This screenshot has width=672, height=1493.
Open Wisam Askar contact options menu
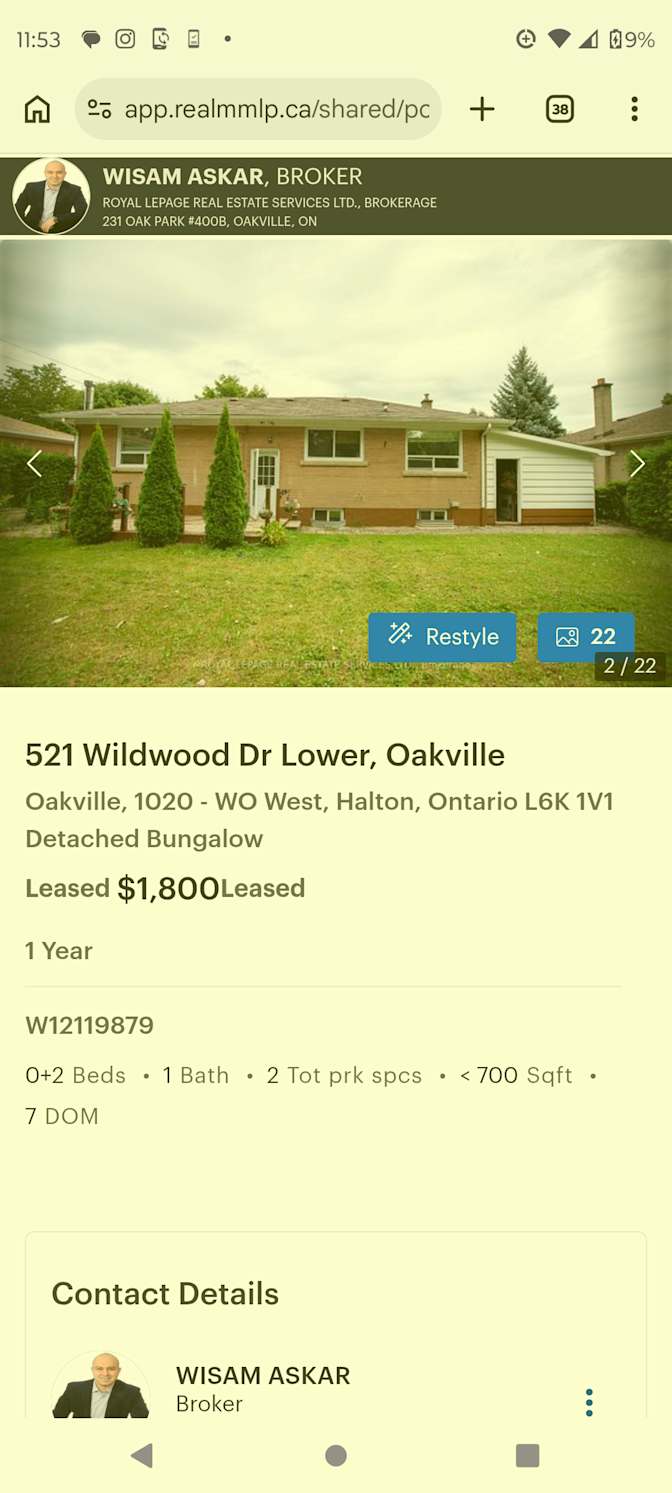point(589,1402)
